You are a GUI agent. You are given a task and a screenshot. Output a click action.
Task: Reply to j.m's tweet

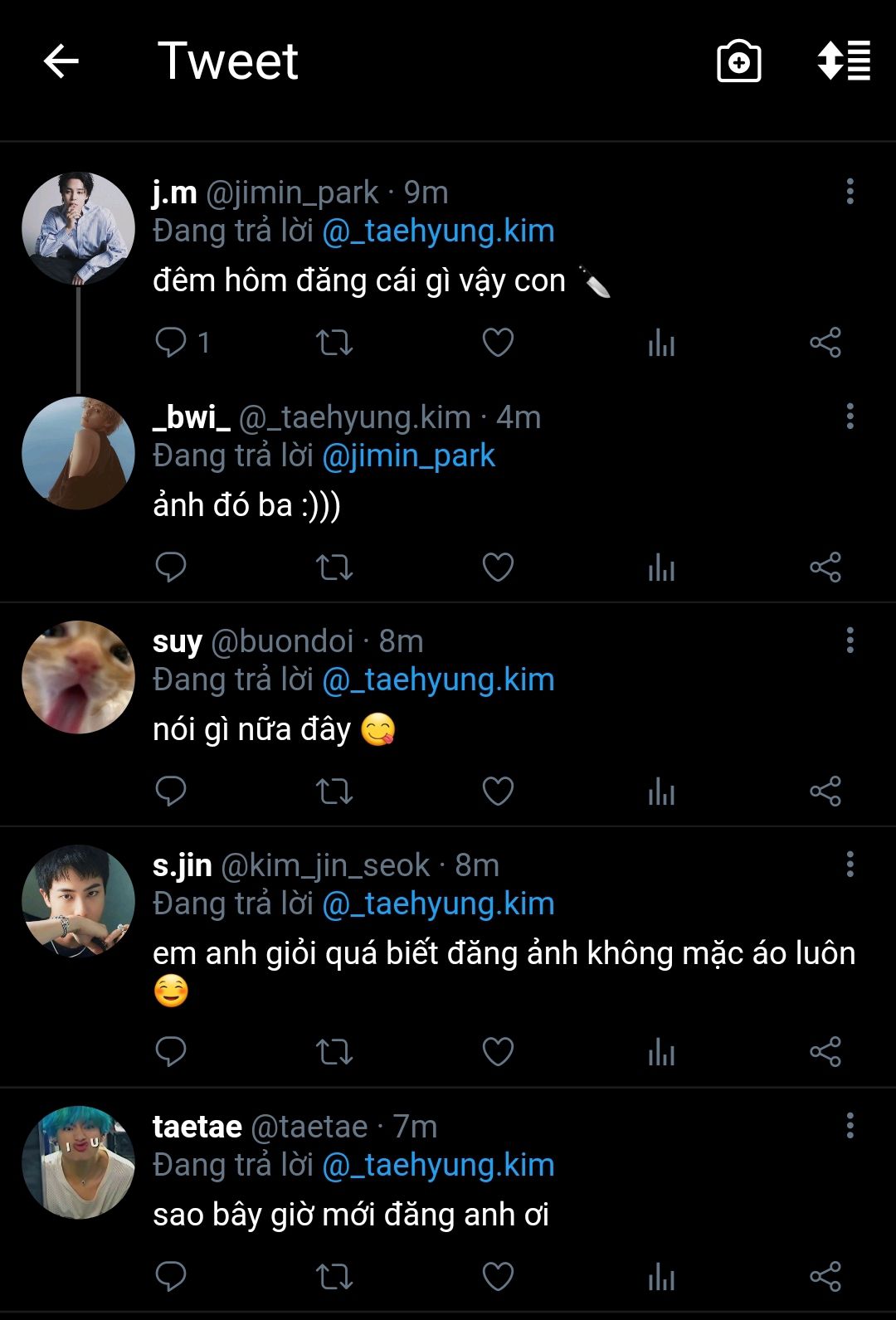[171, 342]
